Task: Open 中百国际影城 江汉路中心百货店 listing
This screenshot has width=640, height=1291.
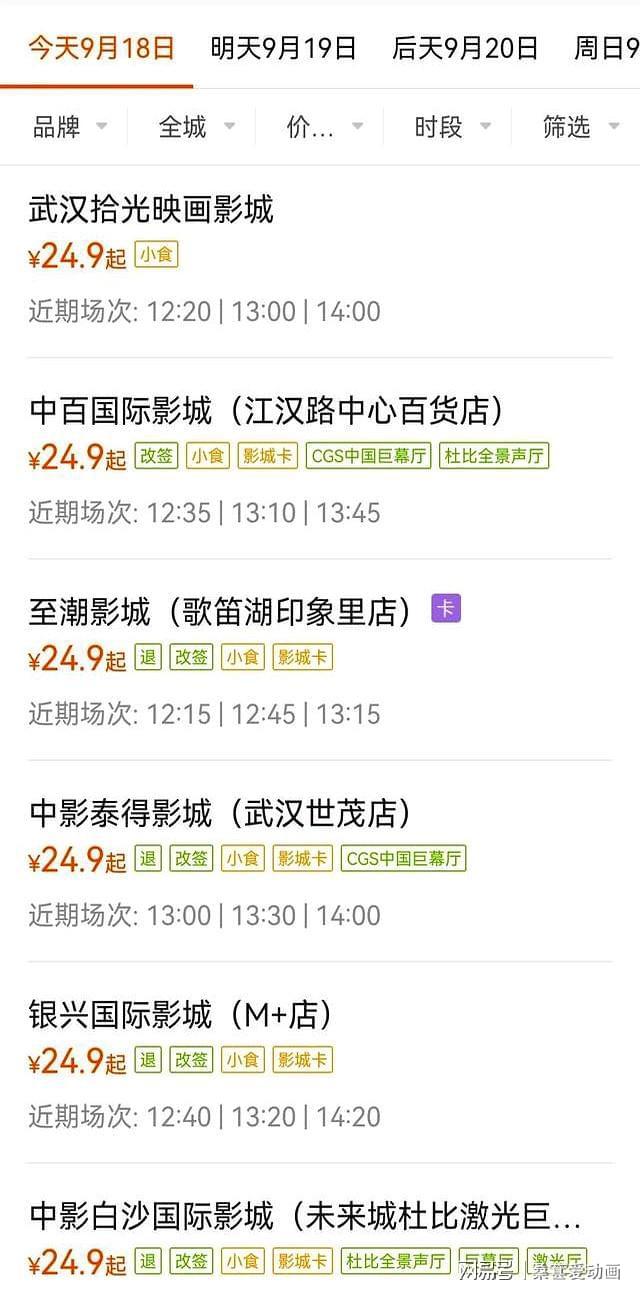Action: click(320, 459)
